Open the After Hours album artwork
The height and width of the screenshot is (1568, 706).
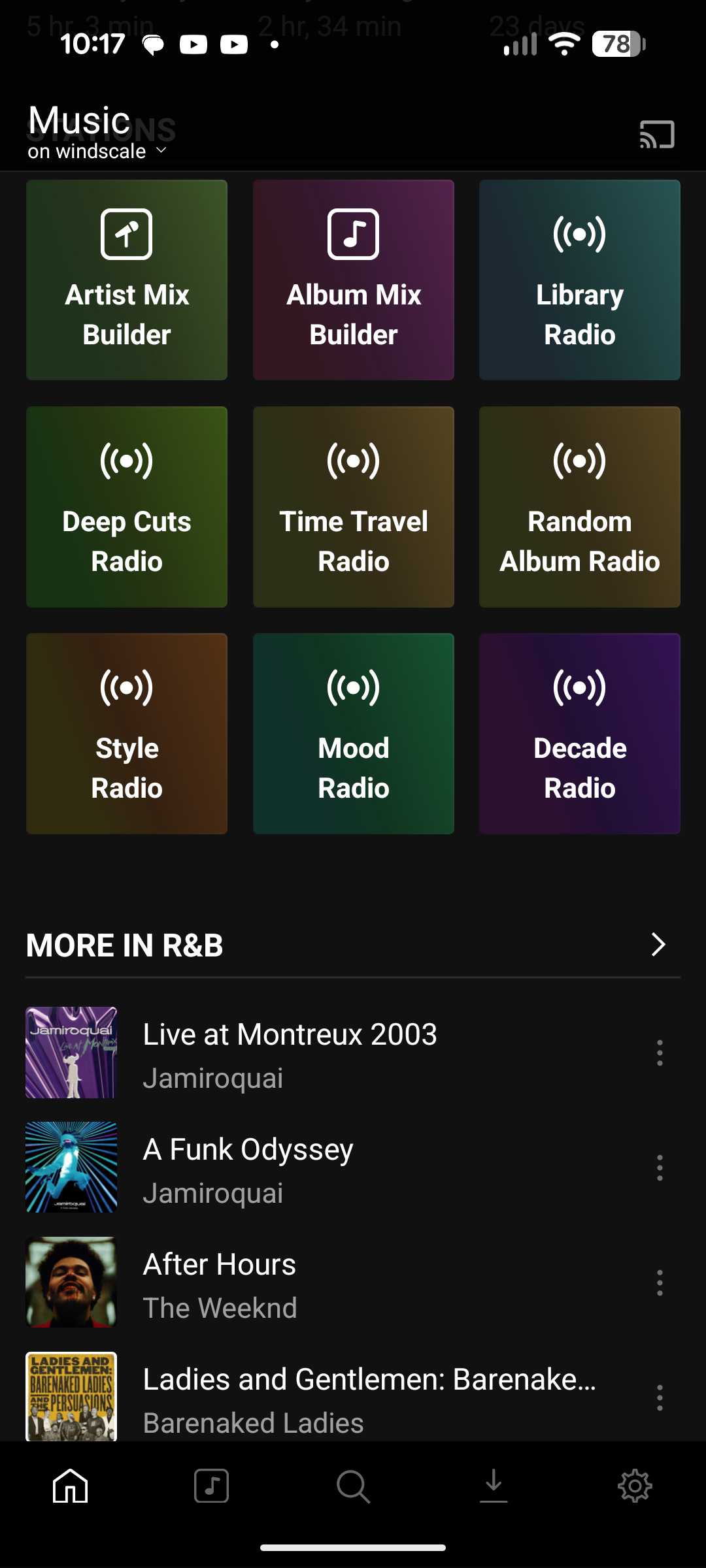[x=71, y=1281]
